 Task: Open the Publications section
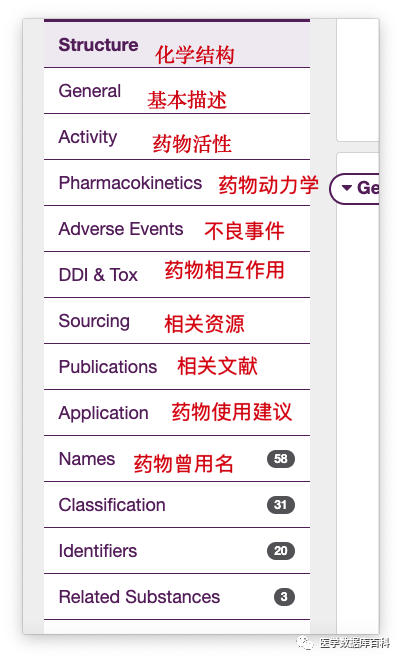177,366
